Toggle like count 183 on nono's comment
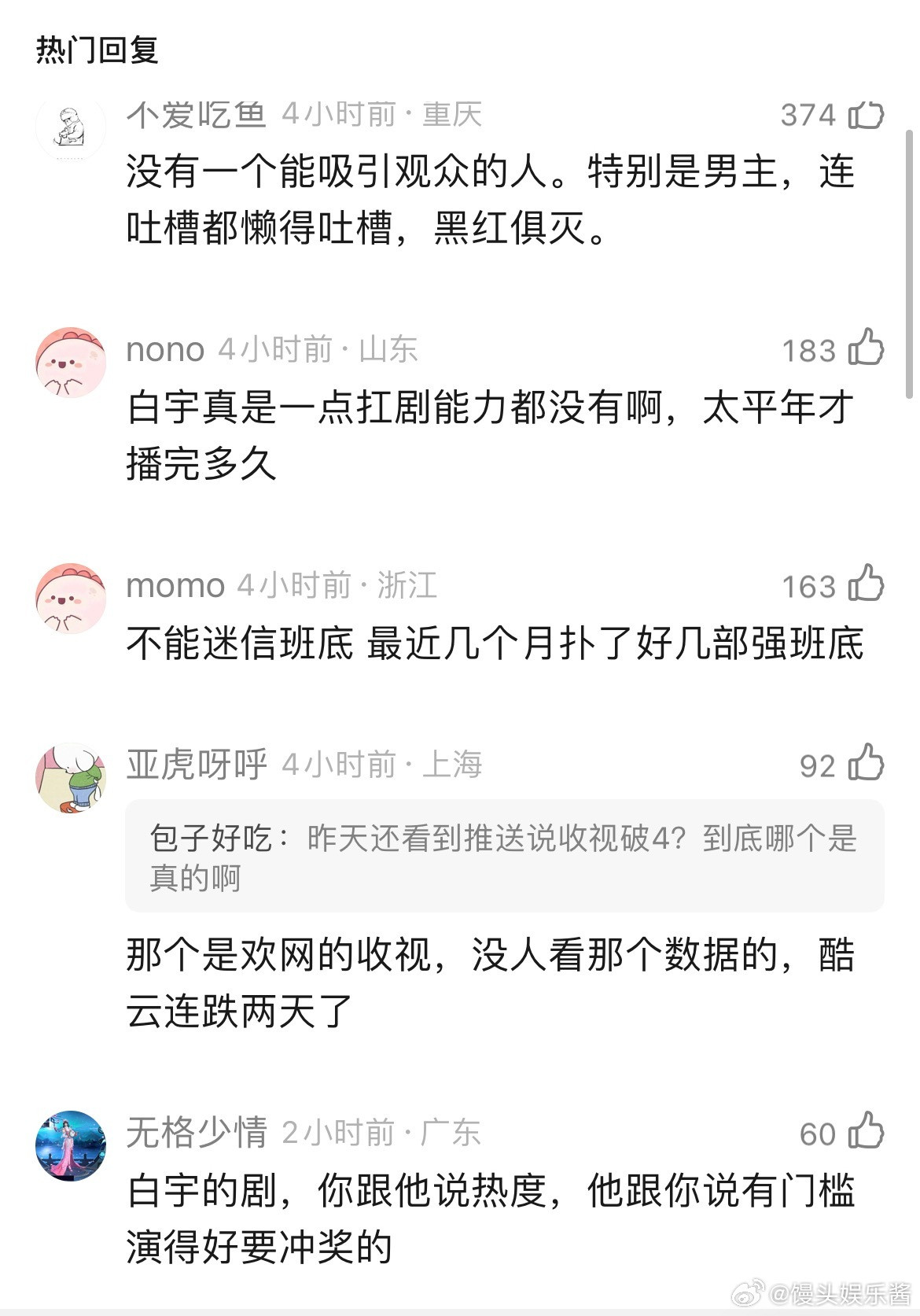 point(811,349)
